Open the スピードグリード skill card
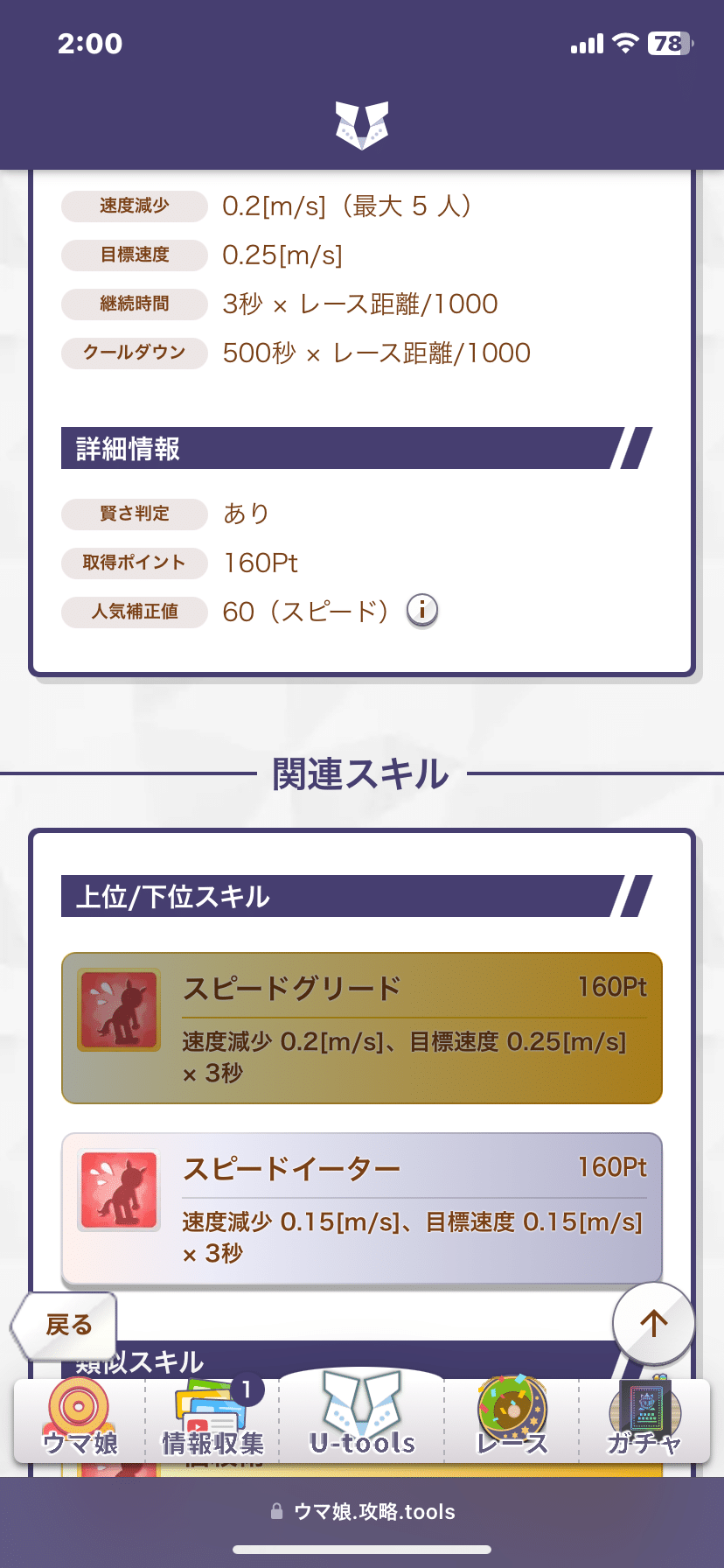The height and width of the screenshot is (1568, 724). click(362, 1028)
